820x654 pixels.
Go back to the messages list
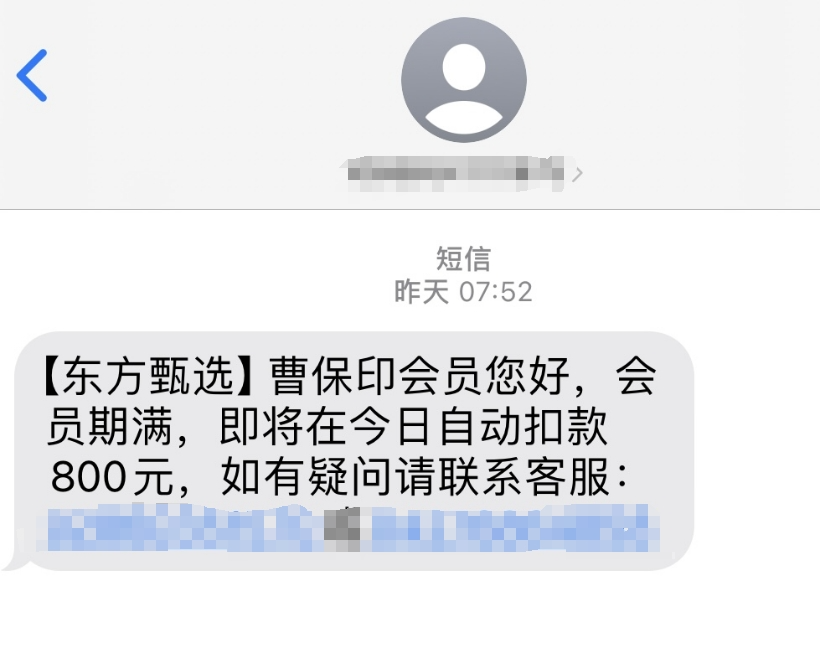point(32,75)
